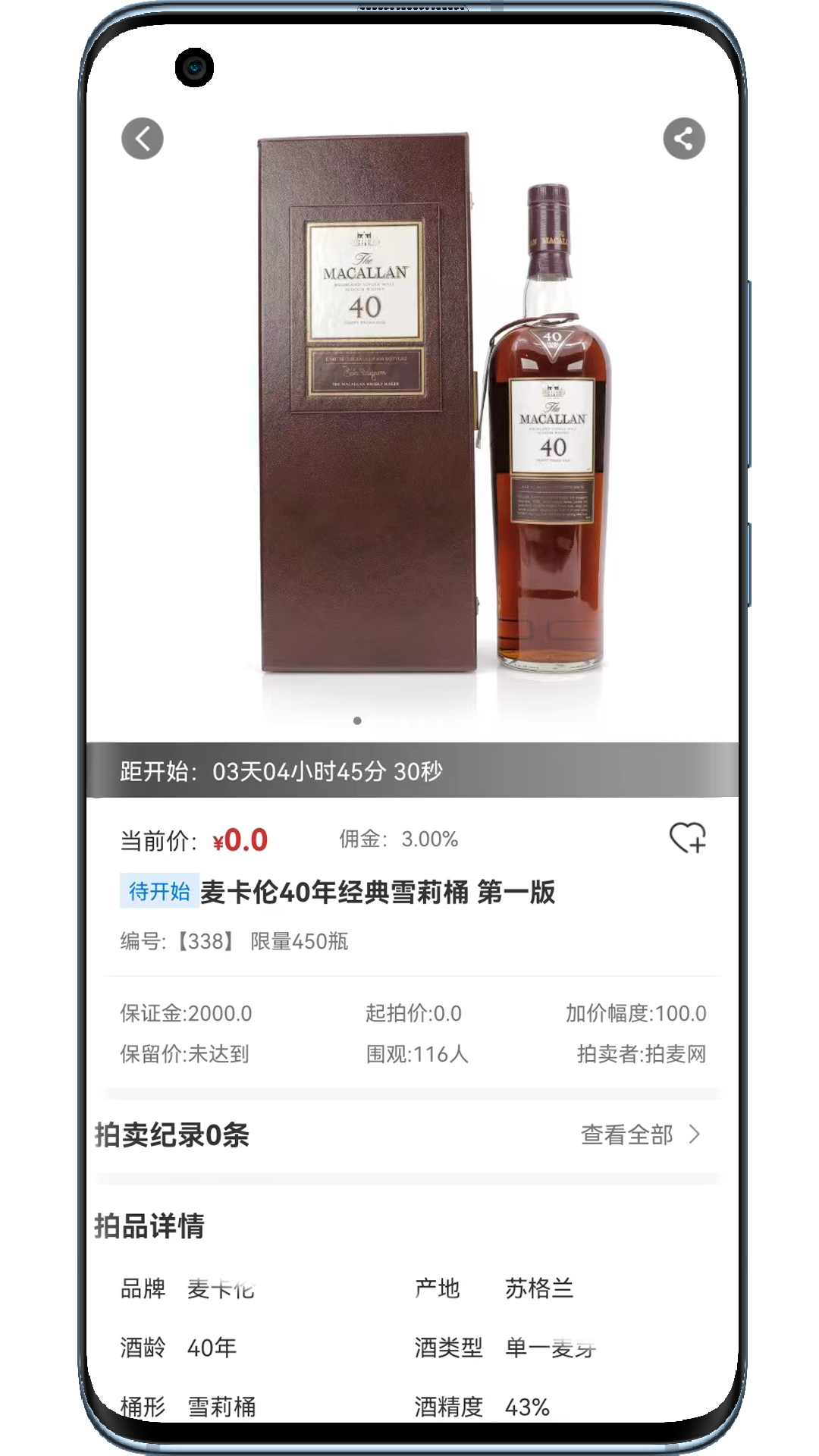This screenshot has width=819, height=1456.
Task: Add this lot to favorites
Action: 687,838
